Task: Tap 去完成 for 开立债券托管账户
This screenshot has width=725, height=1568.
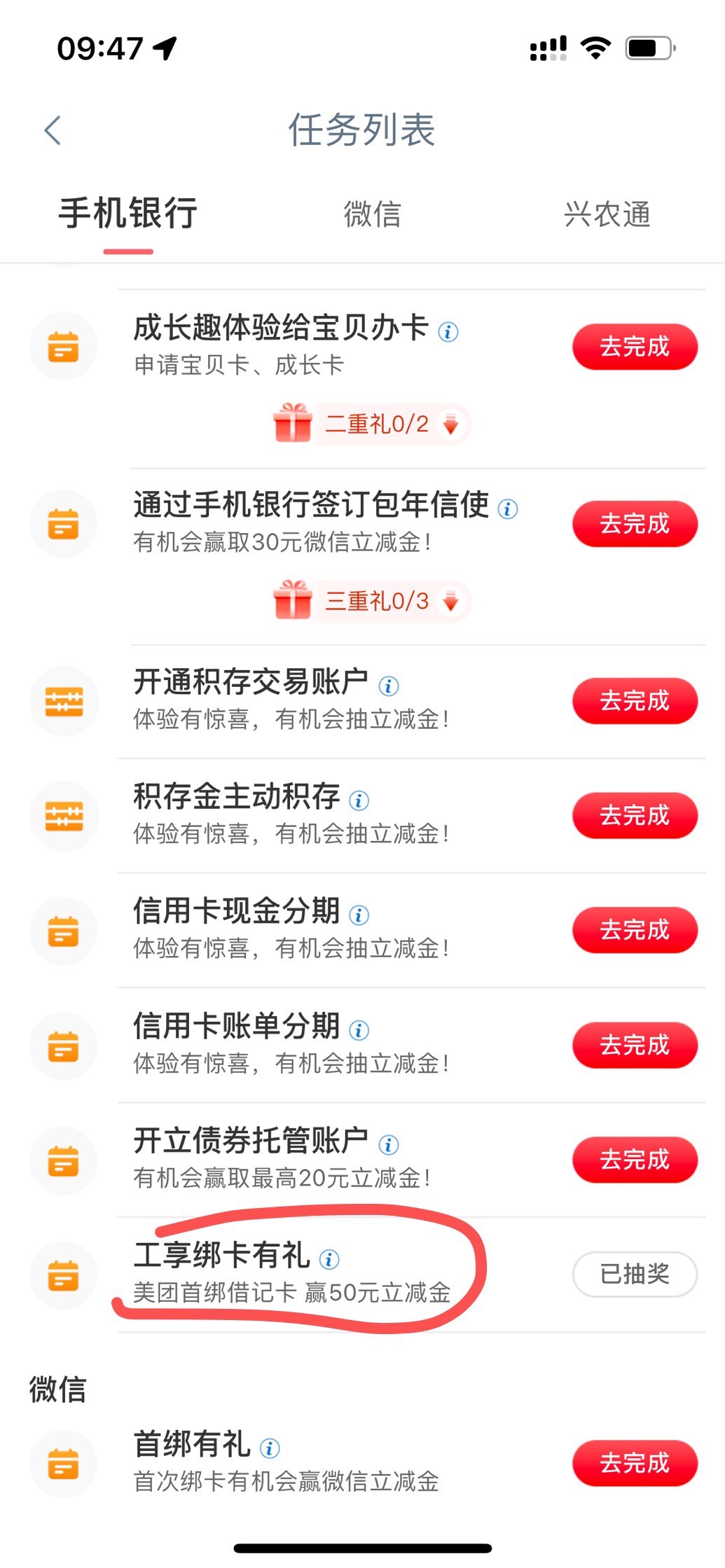Action: (x=635, y=1160)
